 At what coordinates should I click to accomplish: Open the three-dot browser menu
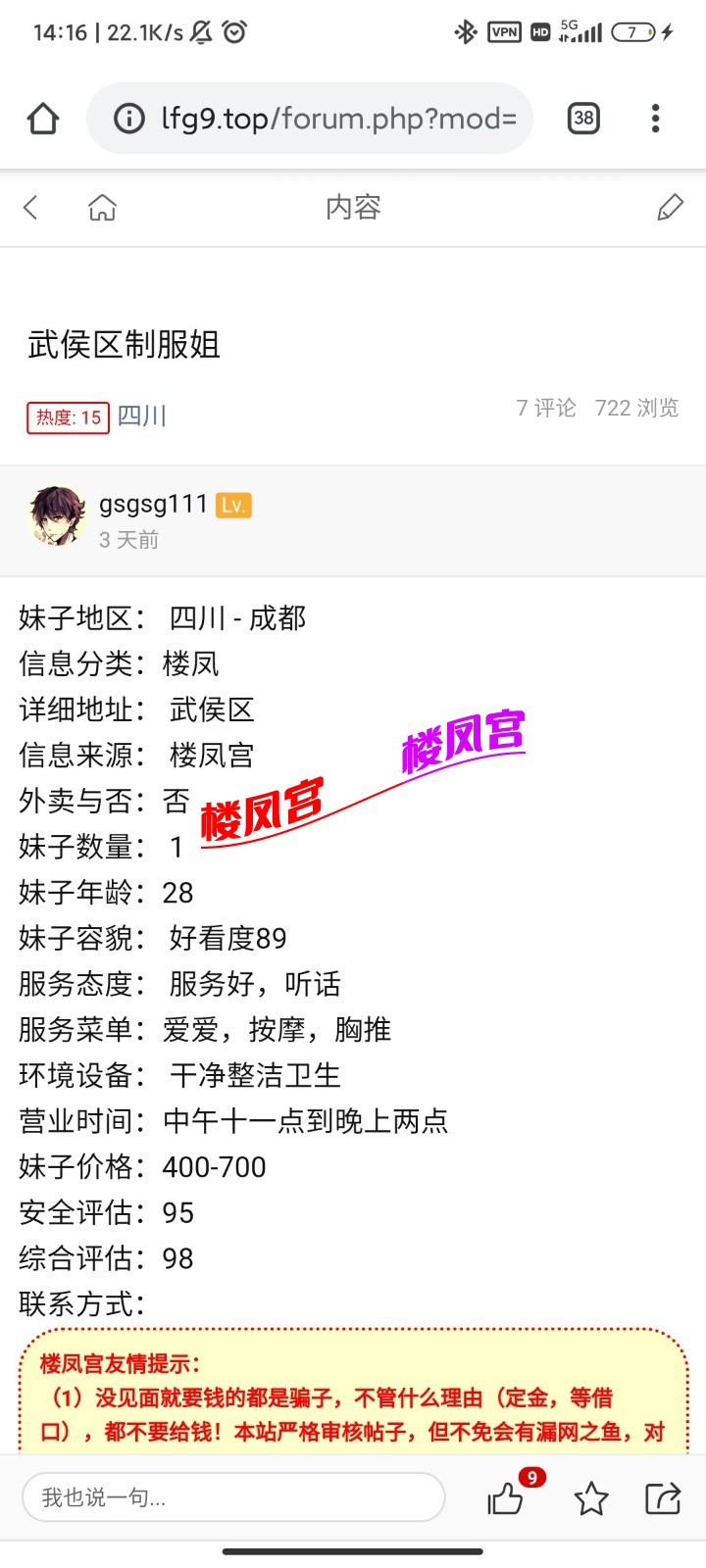654,118
